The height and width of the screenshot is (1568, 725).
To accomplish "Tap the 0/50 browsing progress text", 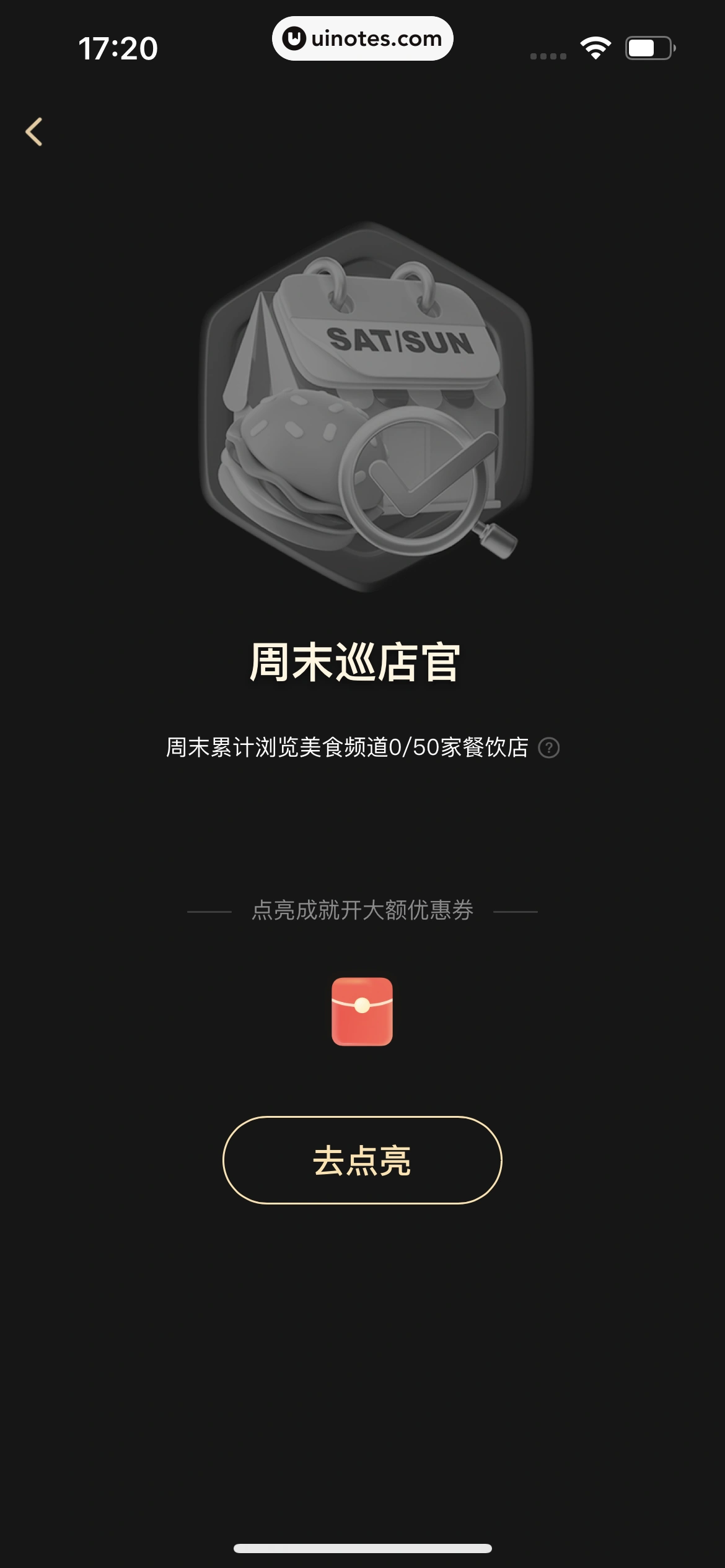I will point(347,747).
